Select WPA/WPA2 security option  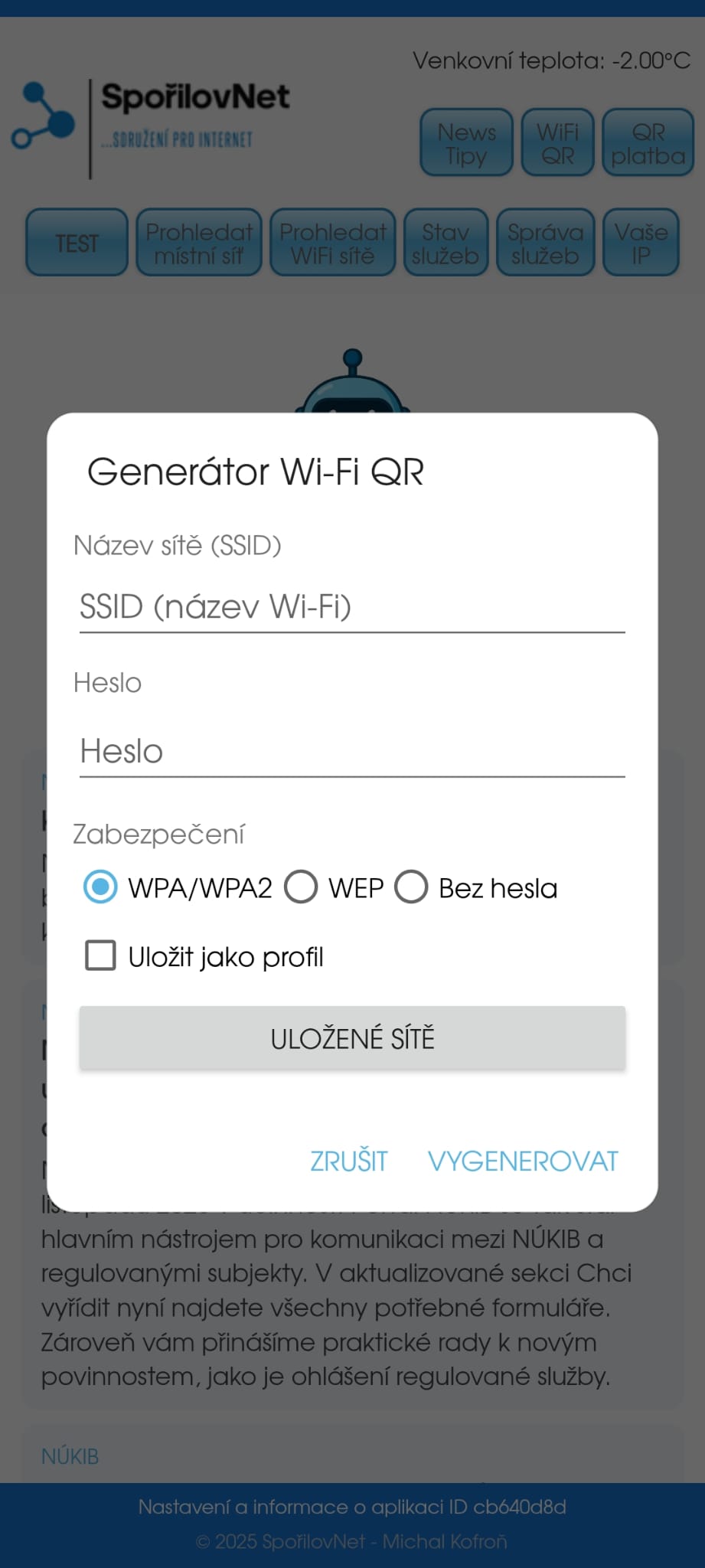tap(100, 887)
